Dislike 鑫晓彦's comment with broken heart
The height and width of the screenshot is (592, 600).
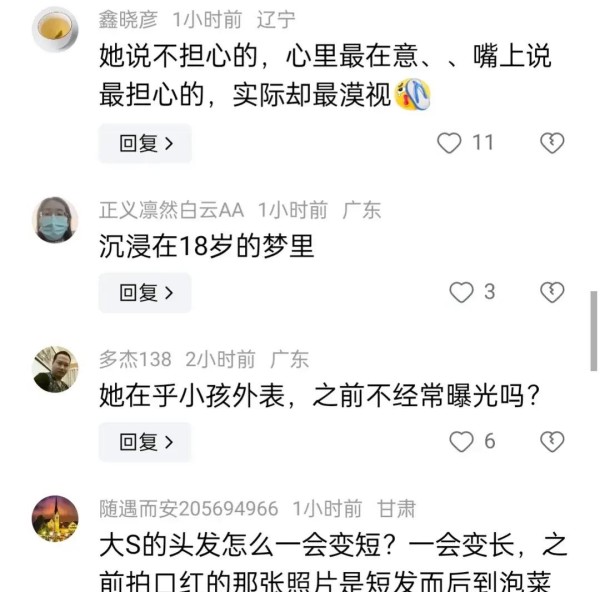552,143
